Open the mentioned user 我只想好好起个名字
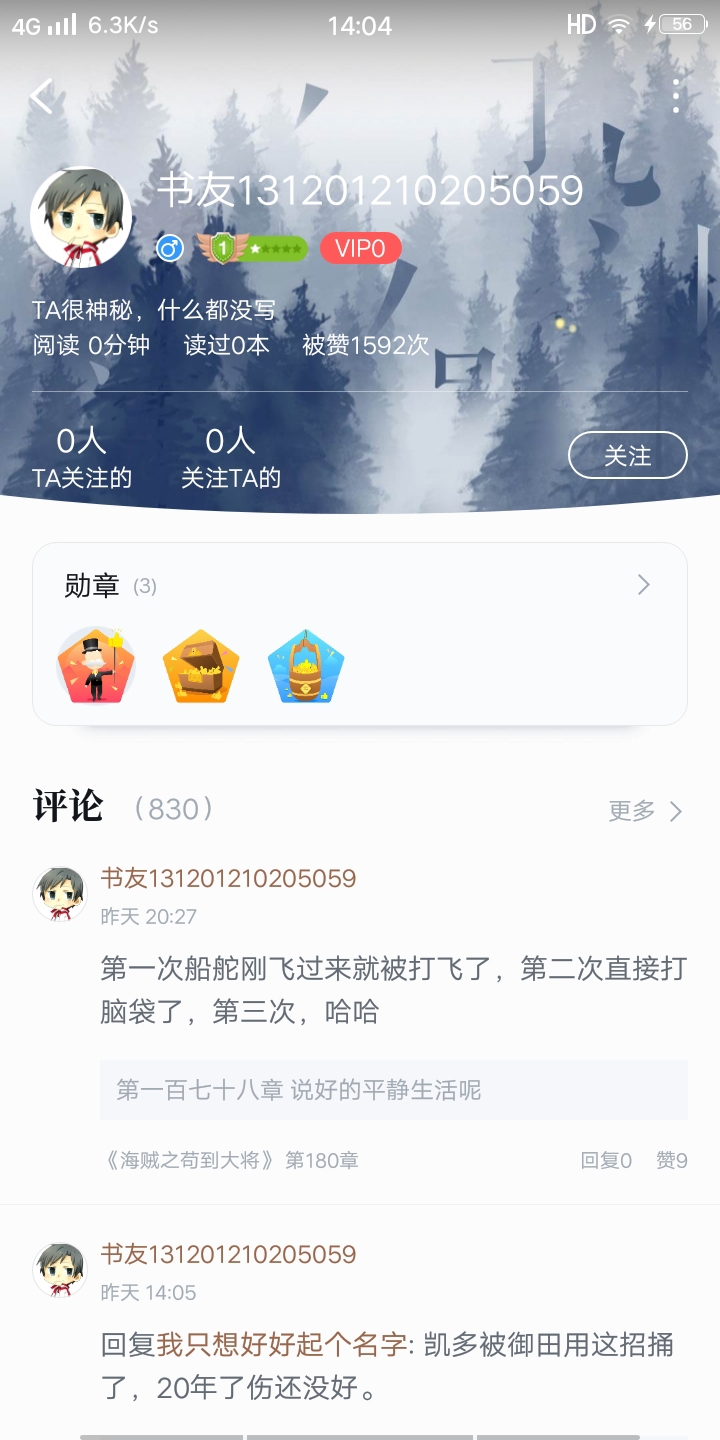This screenshot has width=720, height=1440. [281, 1345]
